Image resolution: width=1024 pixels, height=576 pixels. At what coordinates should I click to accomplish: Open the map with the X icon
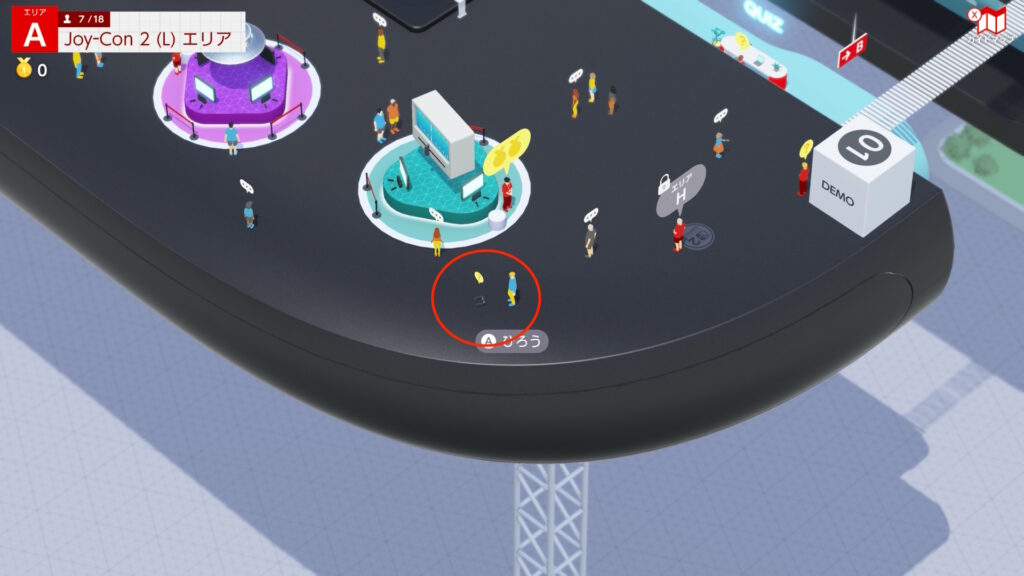pyautogui.click(x=990, y=21)
